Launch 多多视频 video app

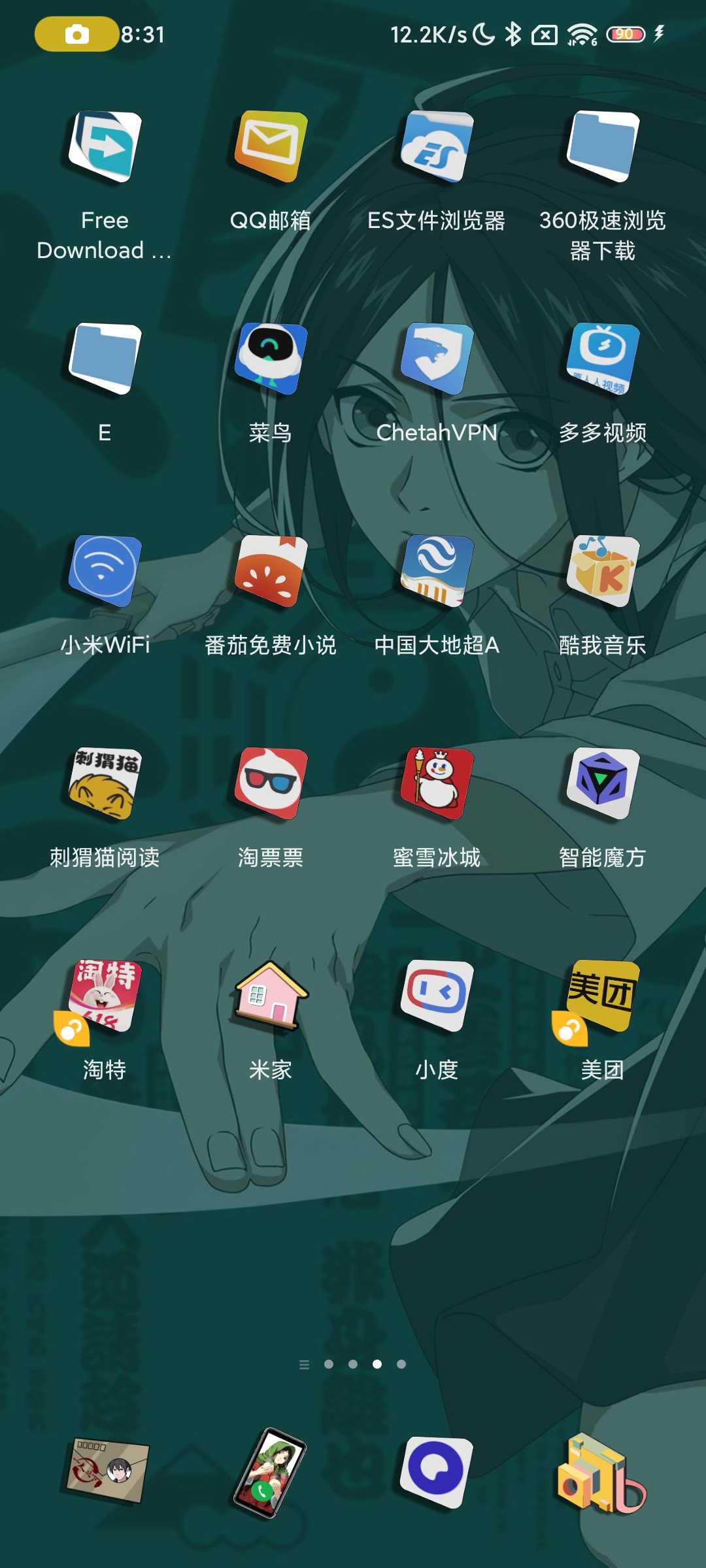tap(602, 359)
